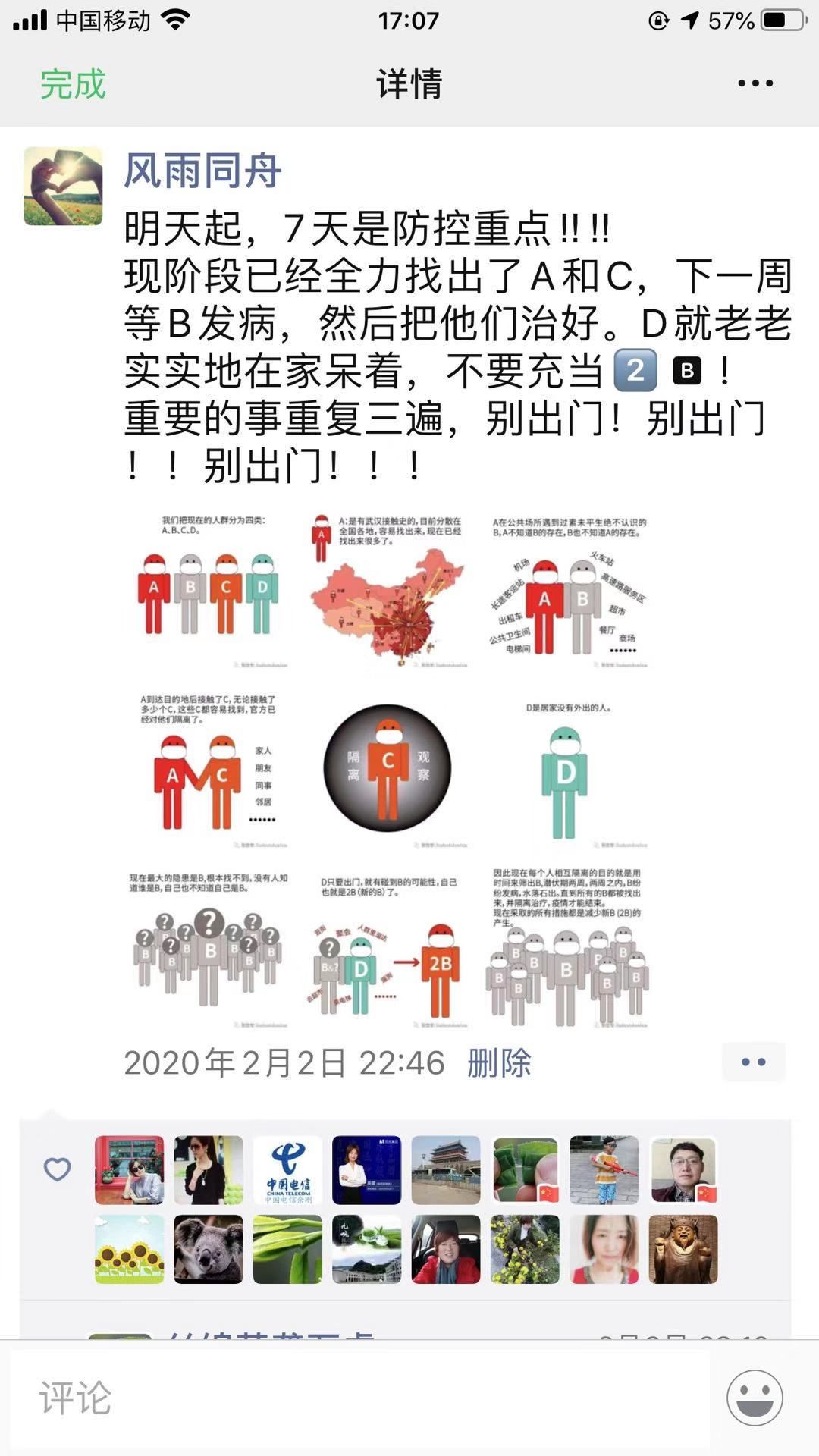Viewport: 819px width, 1456px height.
Task: Open the koala liker avatar
Action: click(x=209, y=1249)
